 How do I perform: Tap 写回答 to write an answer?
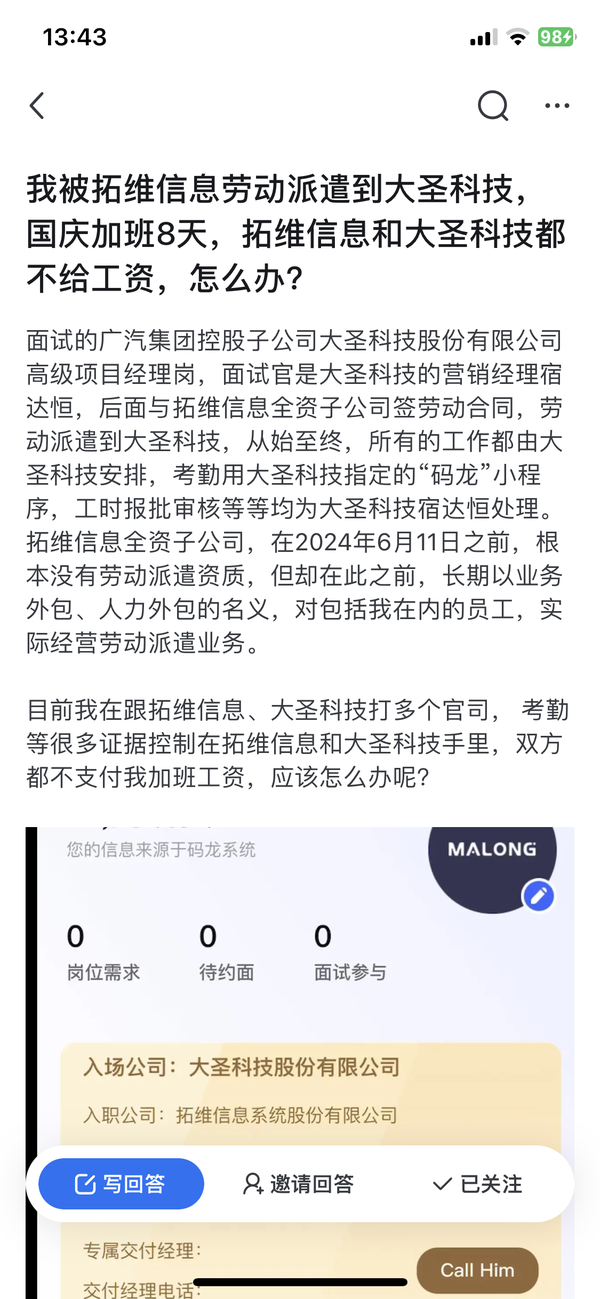[121, 1184]
